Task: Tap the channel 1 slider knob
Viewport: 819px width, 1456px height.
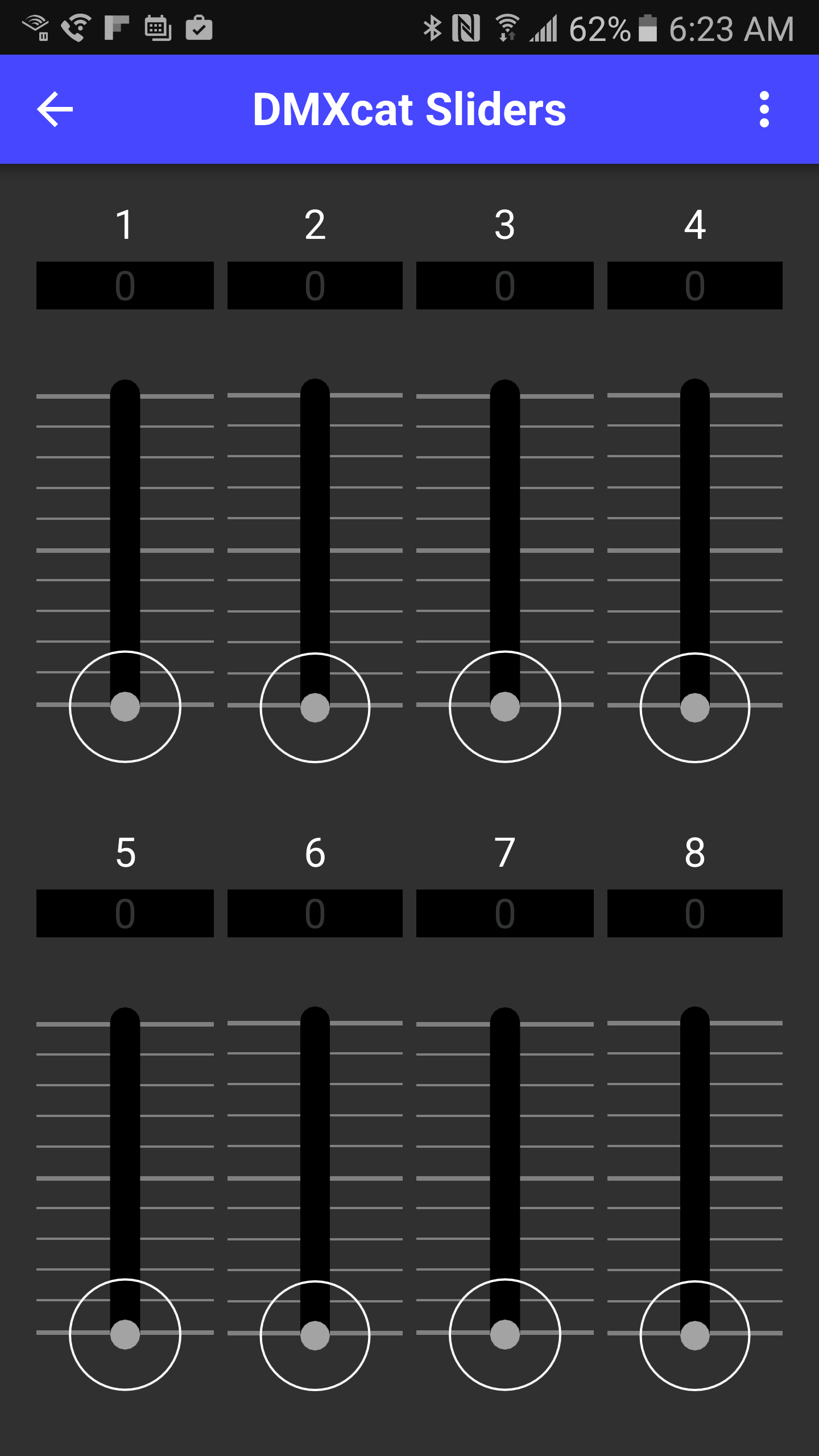Action: (125, 706)
